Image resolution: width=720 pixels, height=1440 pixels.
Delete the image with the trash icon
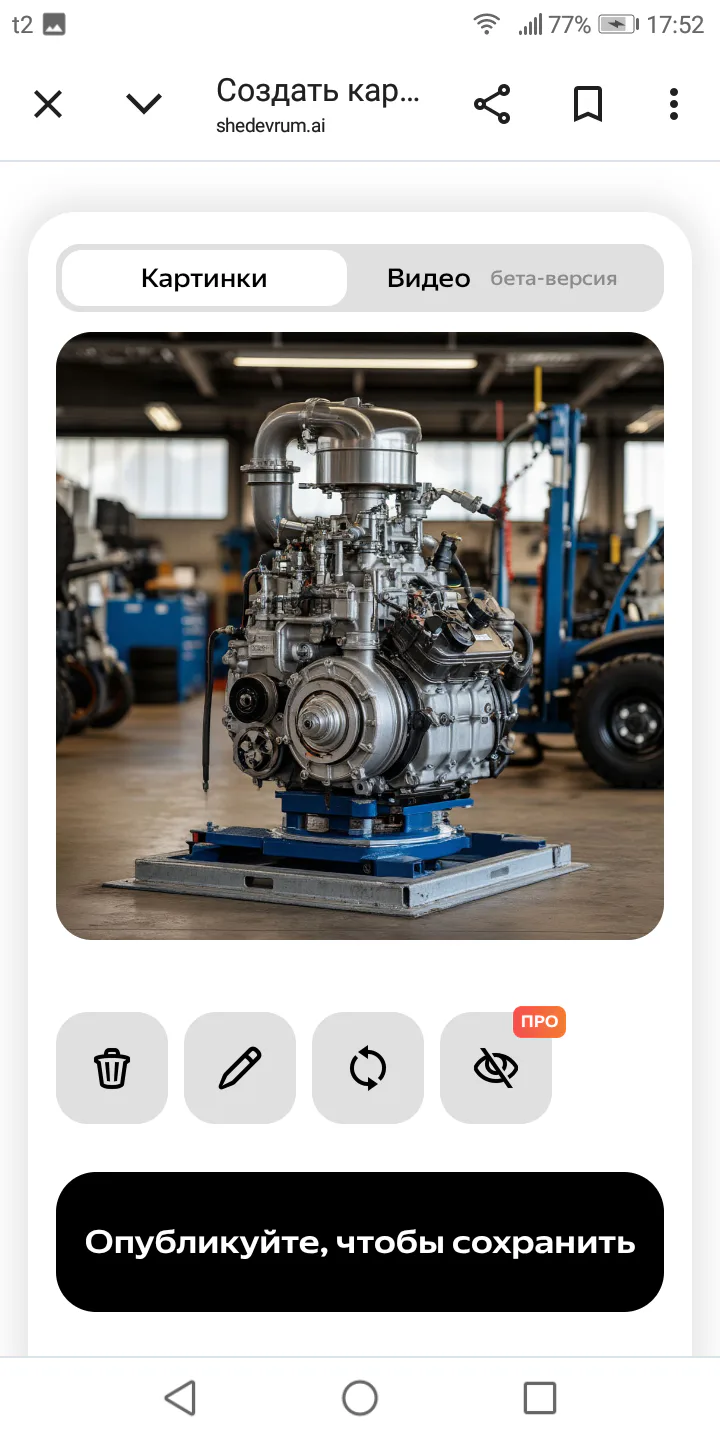point(112,1068)
